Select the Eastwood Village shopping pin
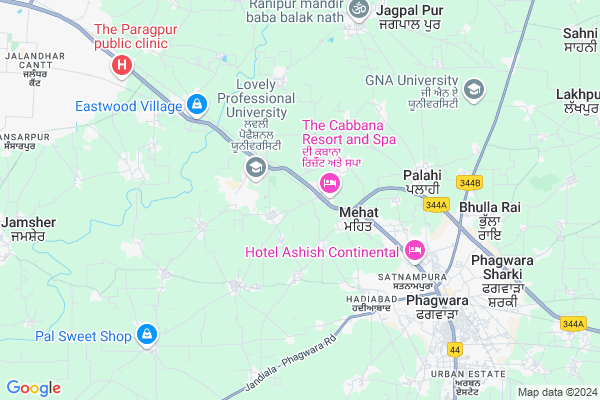Screen dimensions: 600x400 (x=198, y=105)
